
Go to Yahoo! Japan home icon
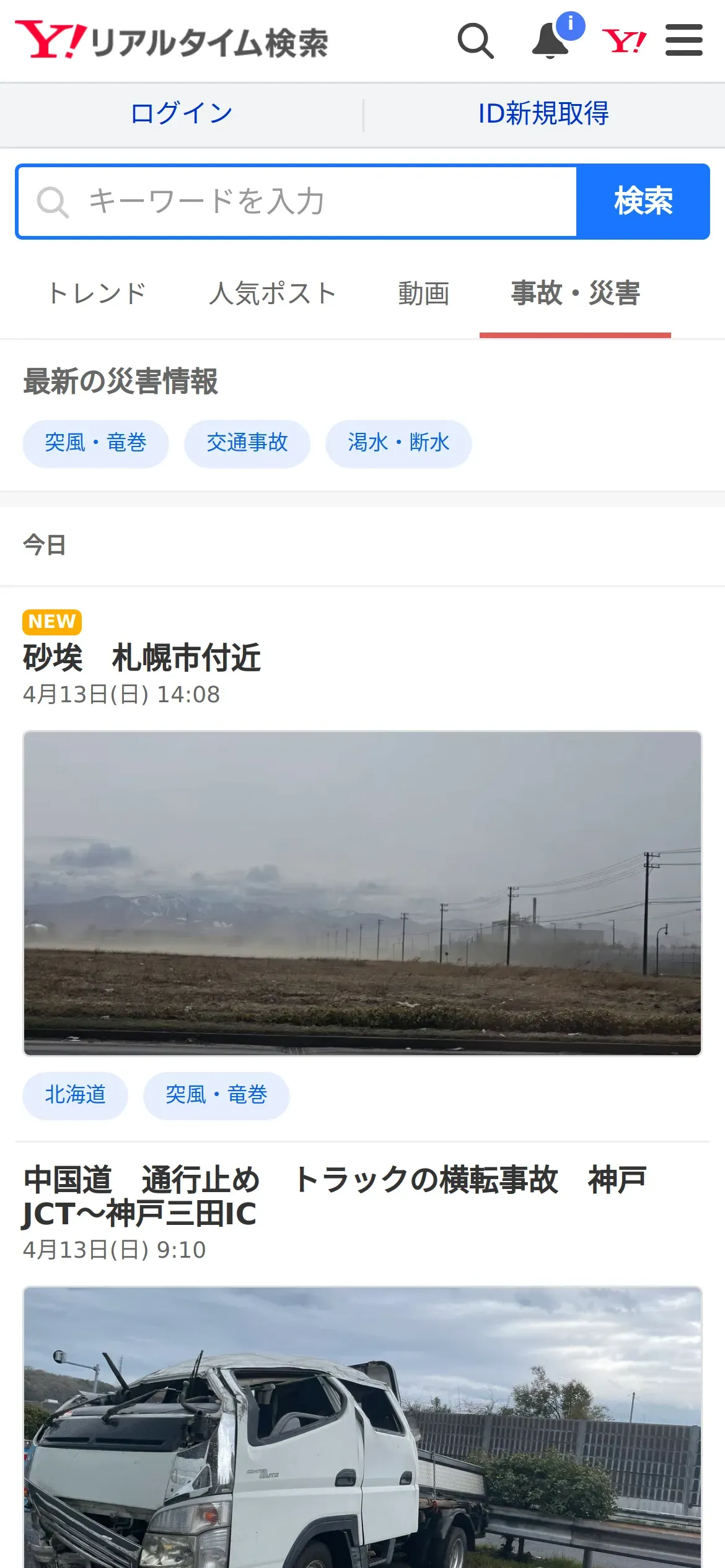[x=624, y=41]
